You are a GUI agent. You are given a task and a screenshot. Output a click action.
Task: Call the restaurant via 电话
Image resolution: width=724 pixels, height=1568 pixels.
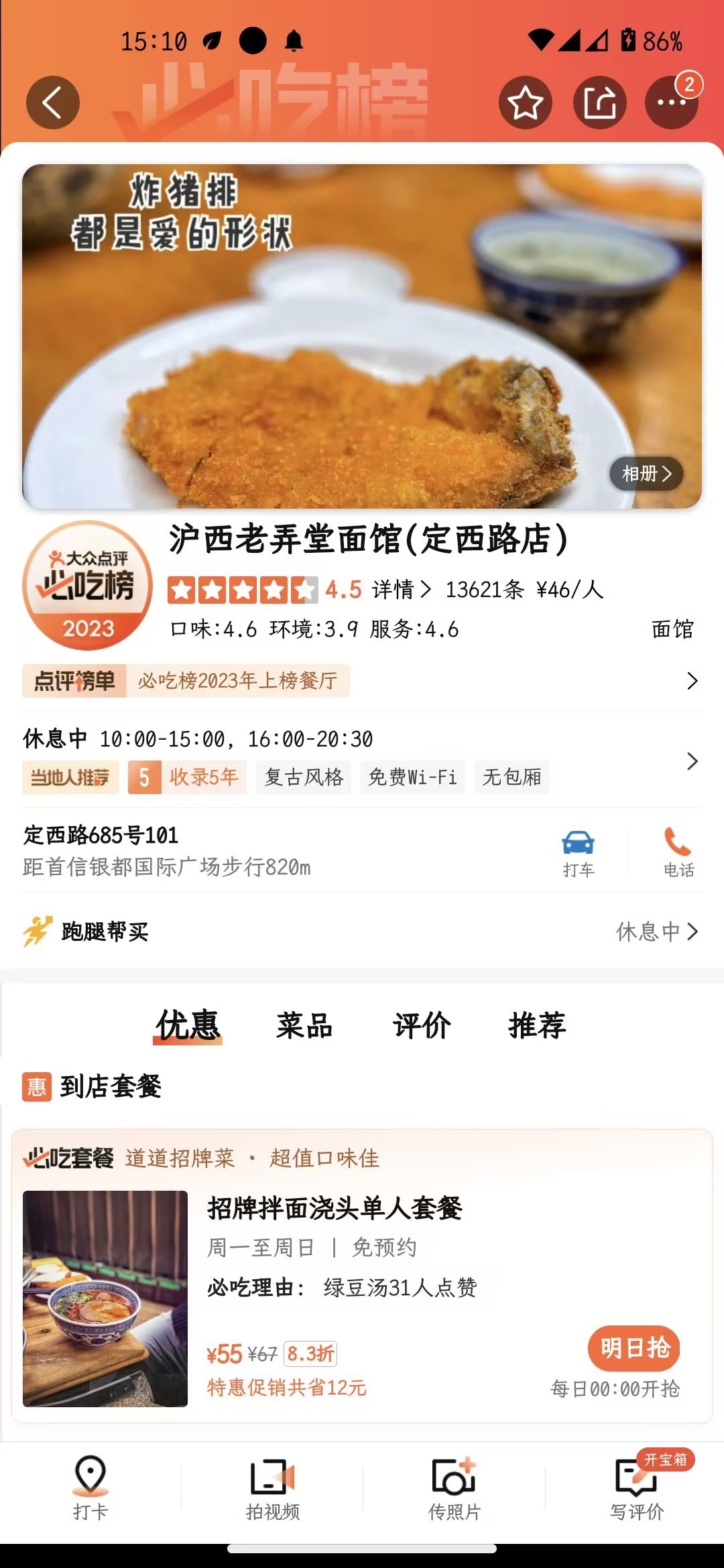[678, 852]
